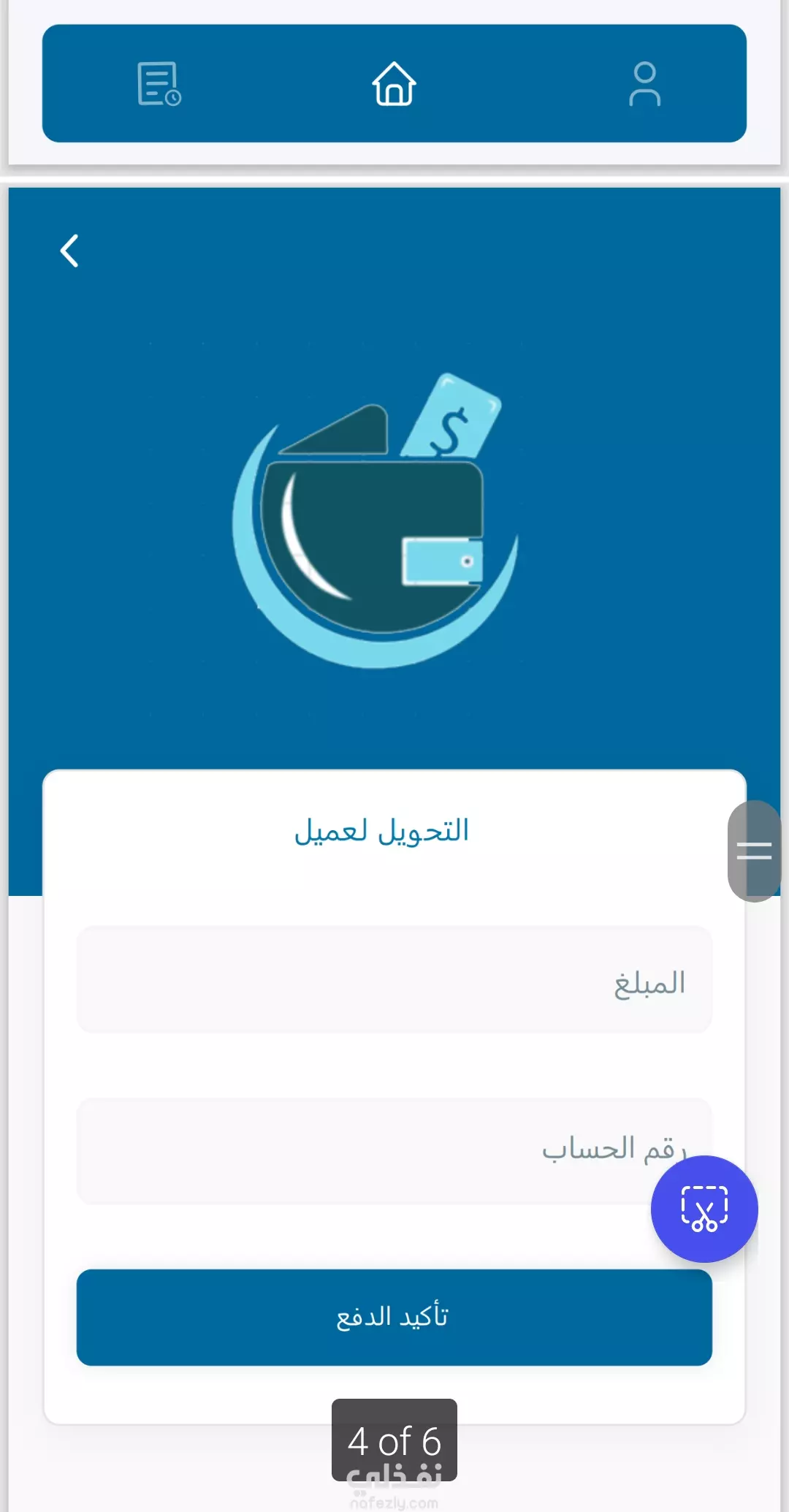Open the home tab in top bar
This screenshot has height=1512, width=789.
(394, 83)
